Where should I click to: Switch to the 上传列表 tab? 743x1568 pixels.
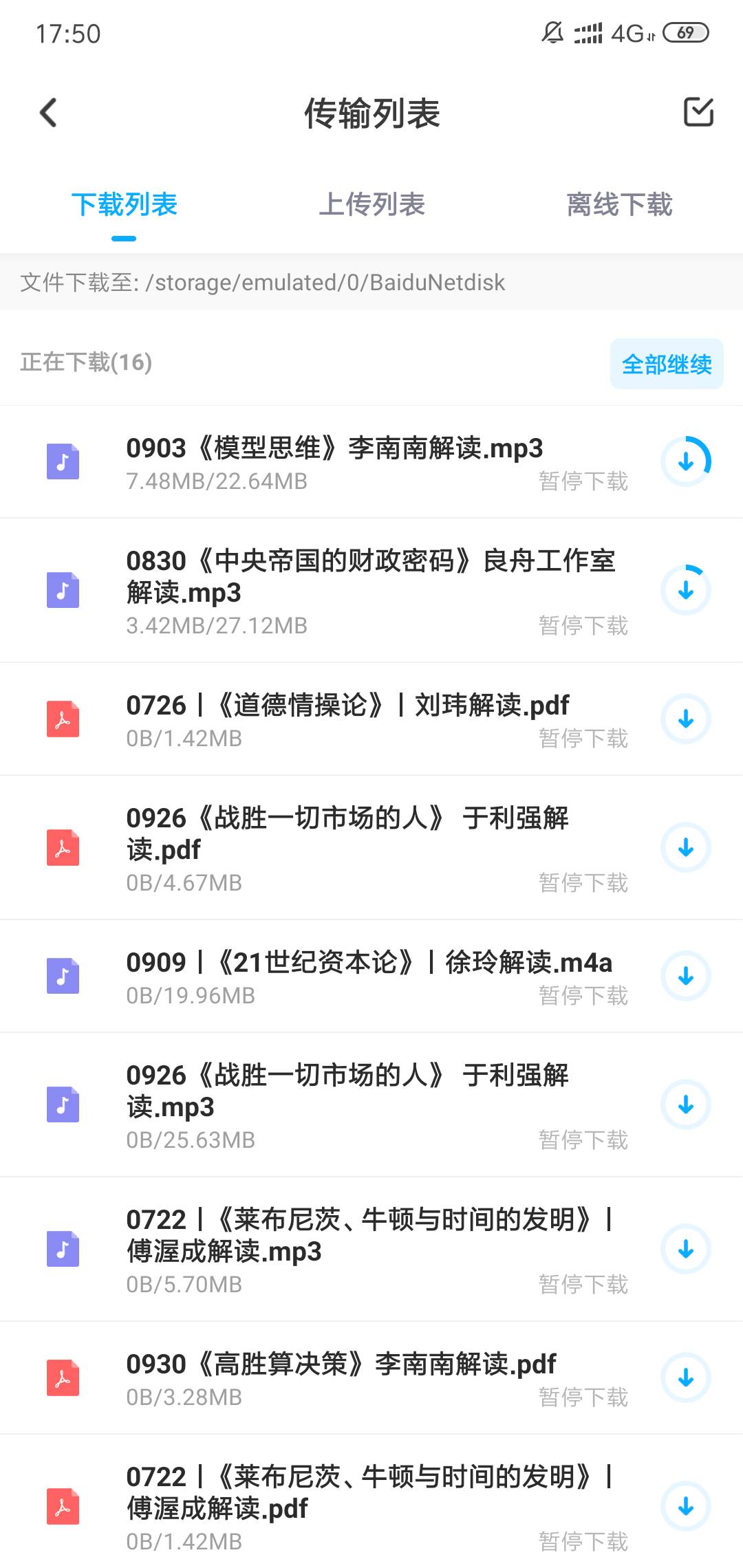coord(371,205)
